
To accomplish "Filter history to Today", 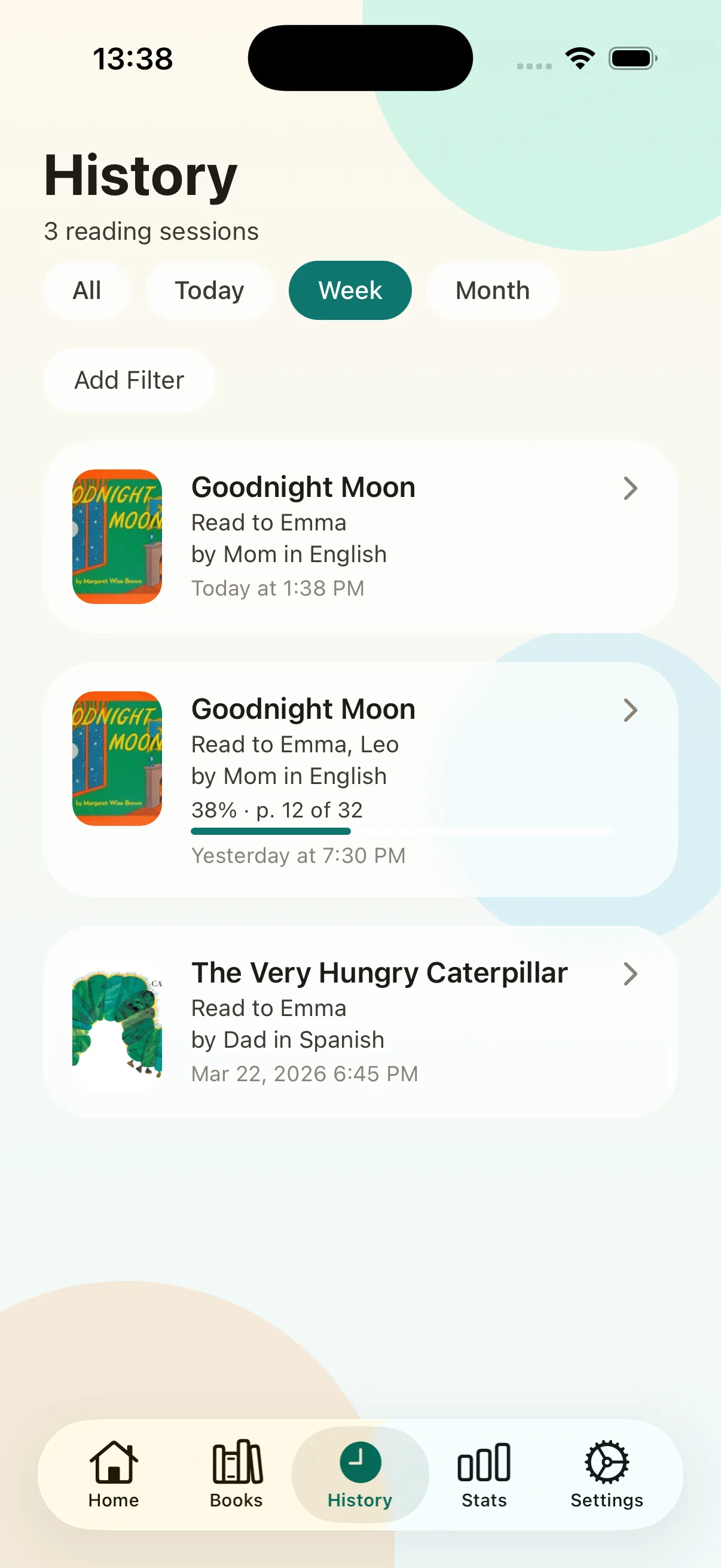I will tap(209, 291).
